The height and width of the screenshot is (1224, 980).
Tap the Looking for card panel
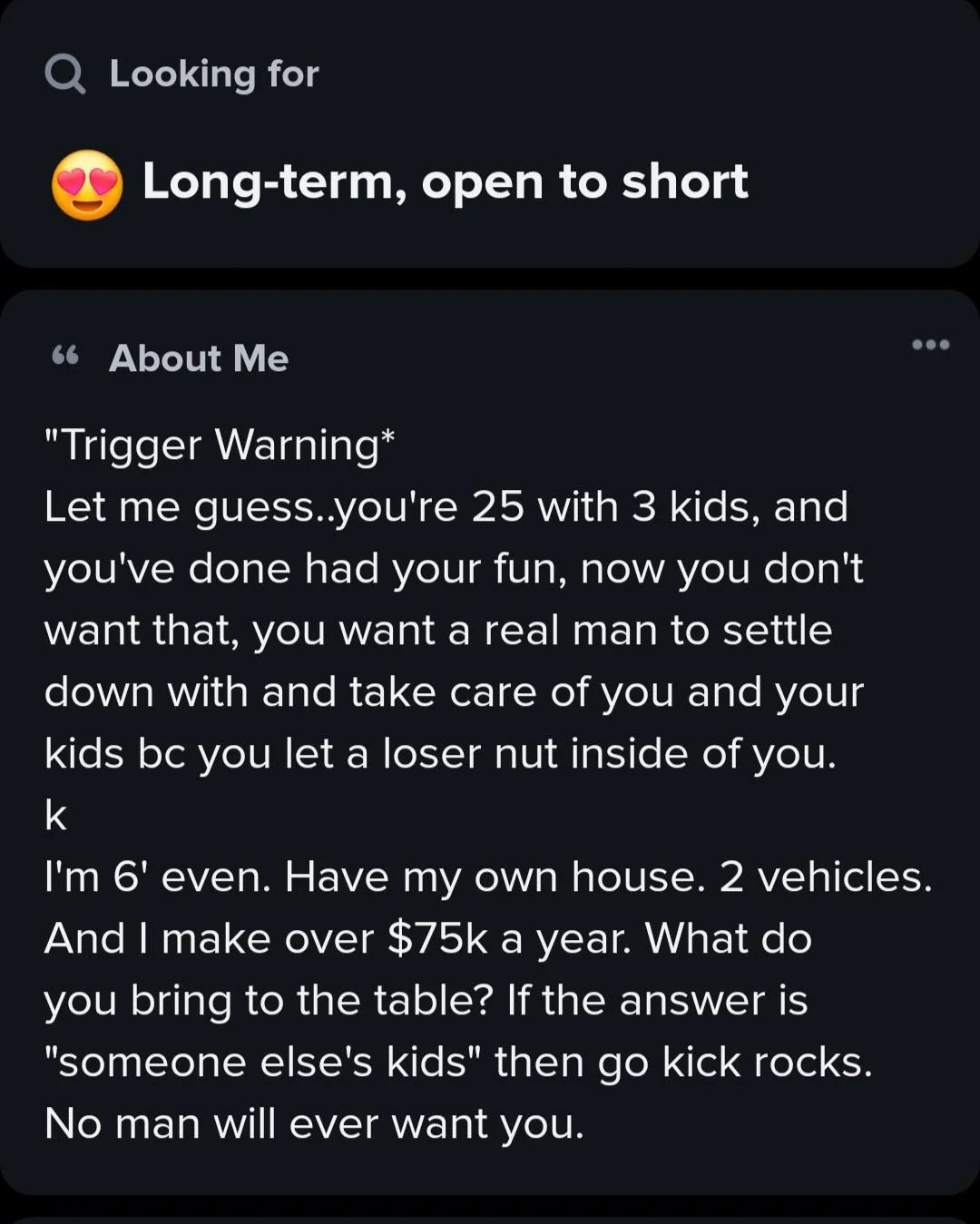coord(490,136)
